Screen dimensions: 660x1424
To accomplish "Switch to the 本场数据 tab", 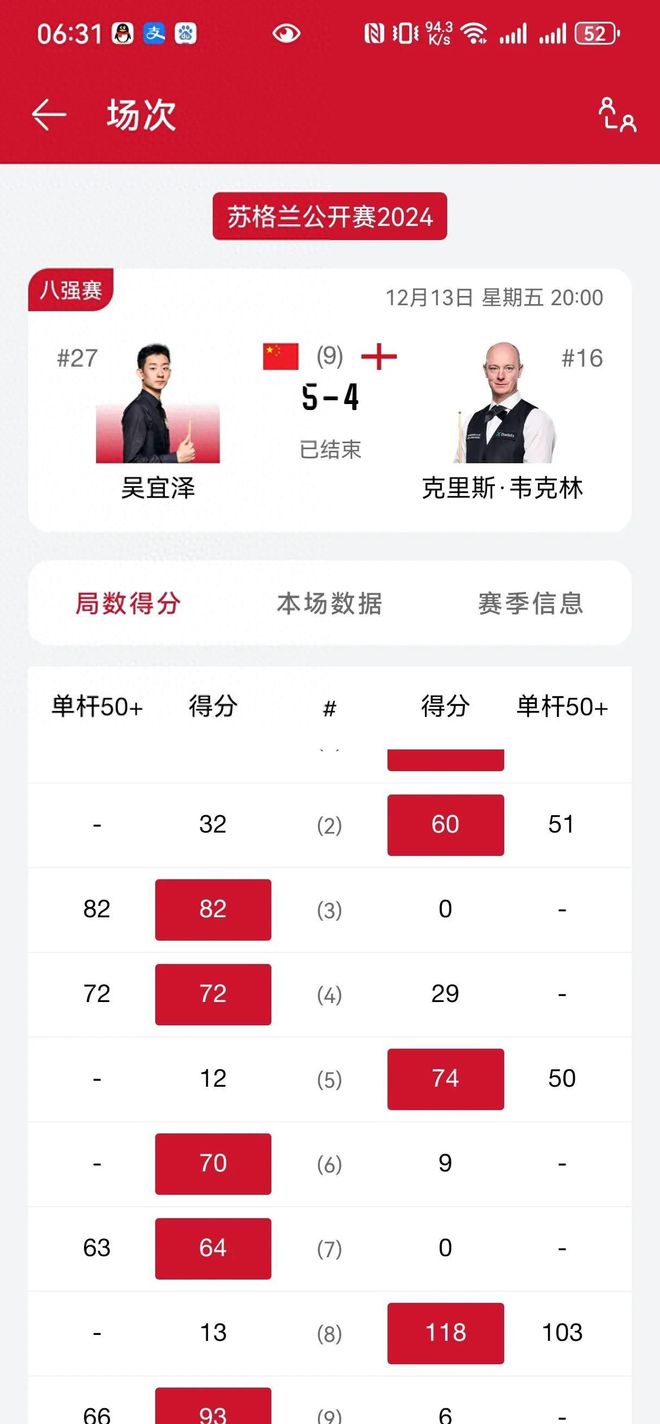I will pos(329,603).
